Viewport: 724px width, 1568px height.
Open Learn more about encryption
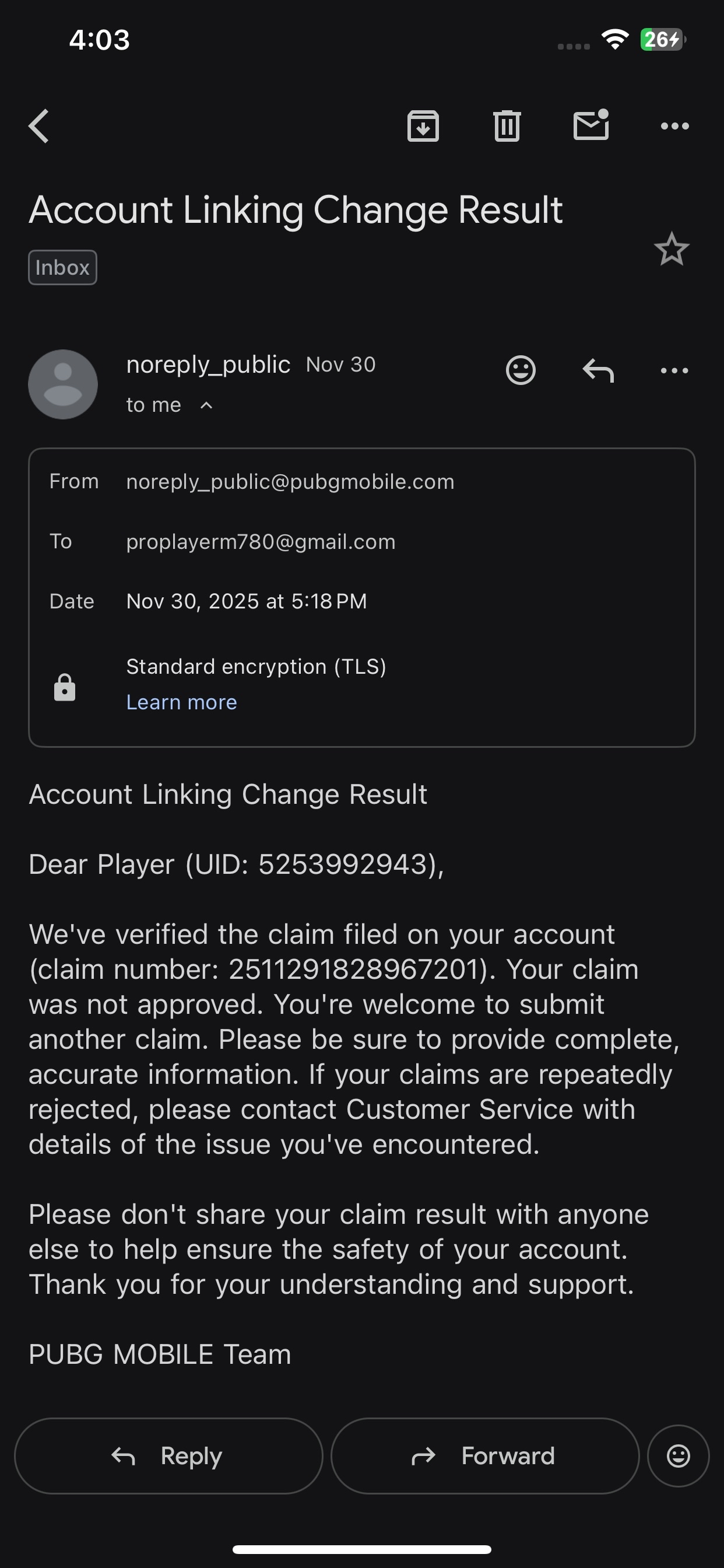pyautogui.click(x=181, y=702)
